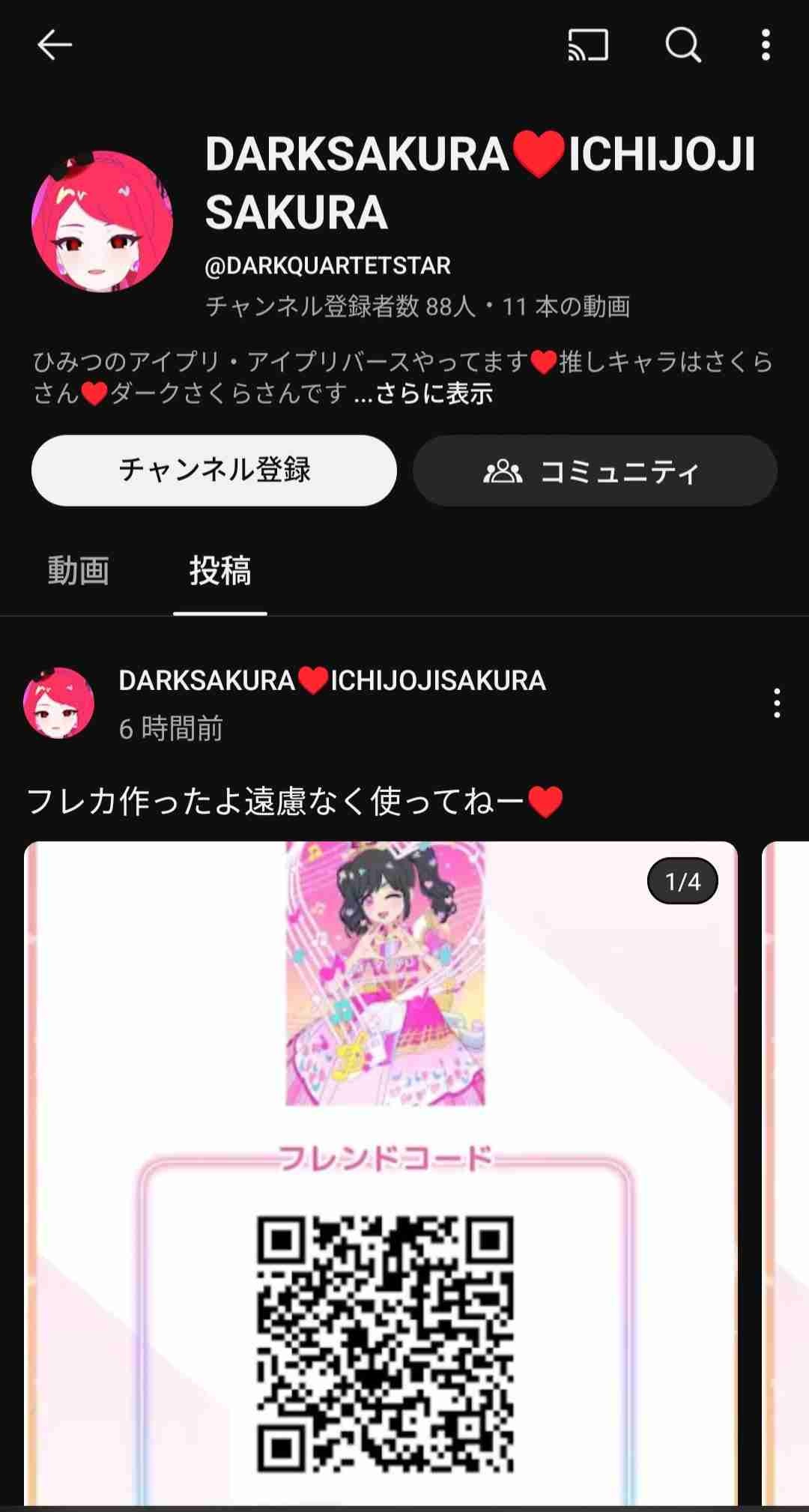The width and height of the screenshot is (809, 1512).
Task: Select the 投稿 tab
Action: [x=220, y=571]
